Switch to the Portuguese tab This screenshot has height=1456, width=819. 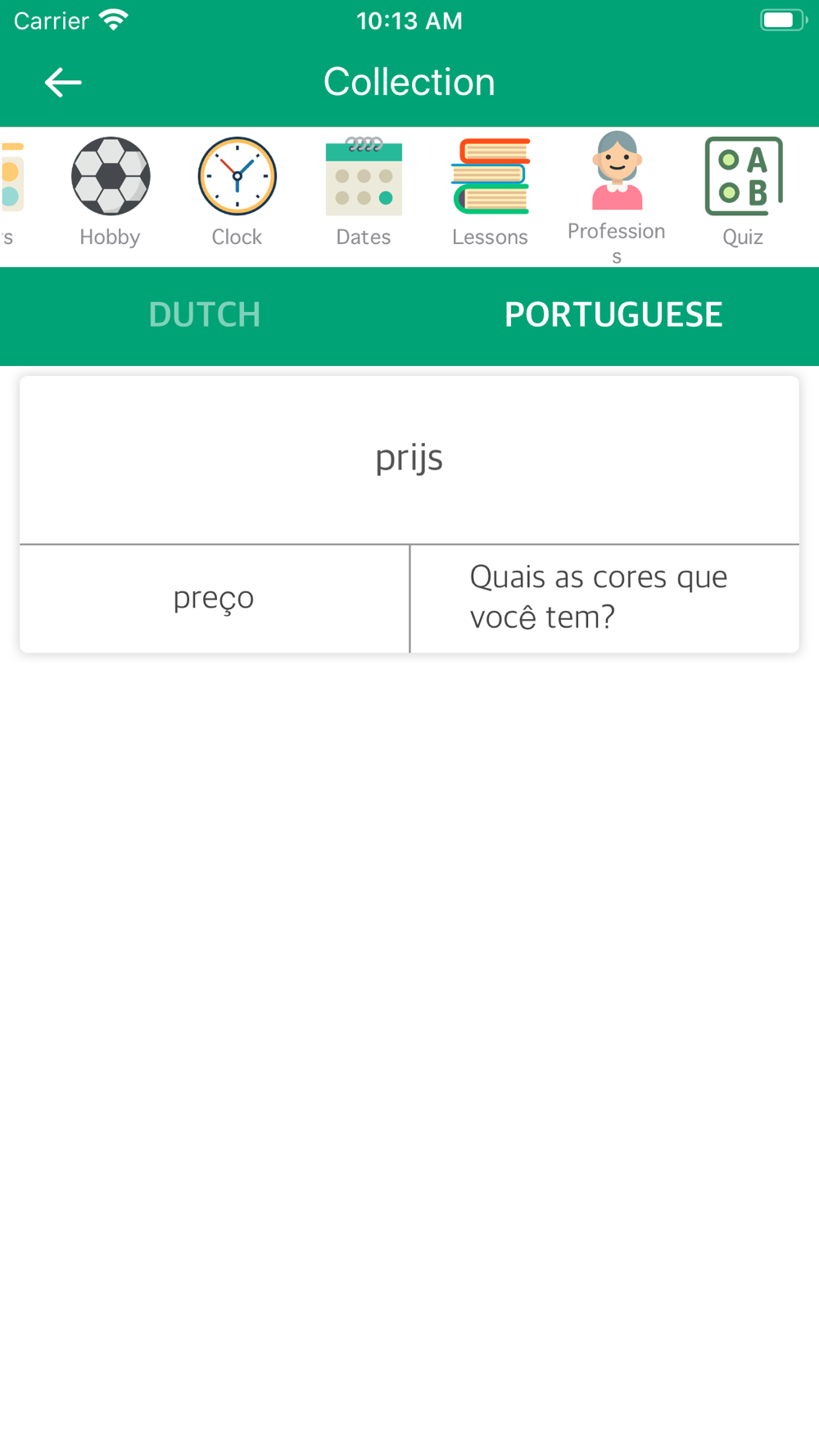(x=614, y=315)
